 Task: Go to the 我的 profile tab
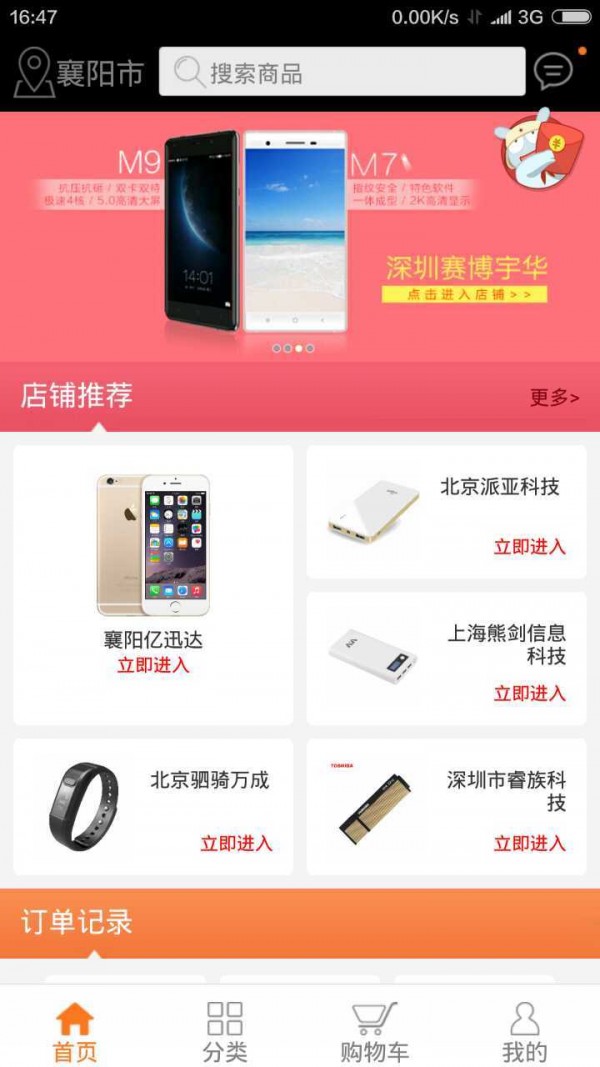point(524,1032)
